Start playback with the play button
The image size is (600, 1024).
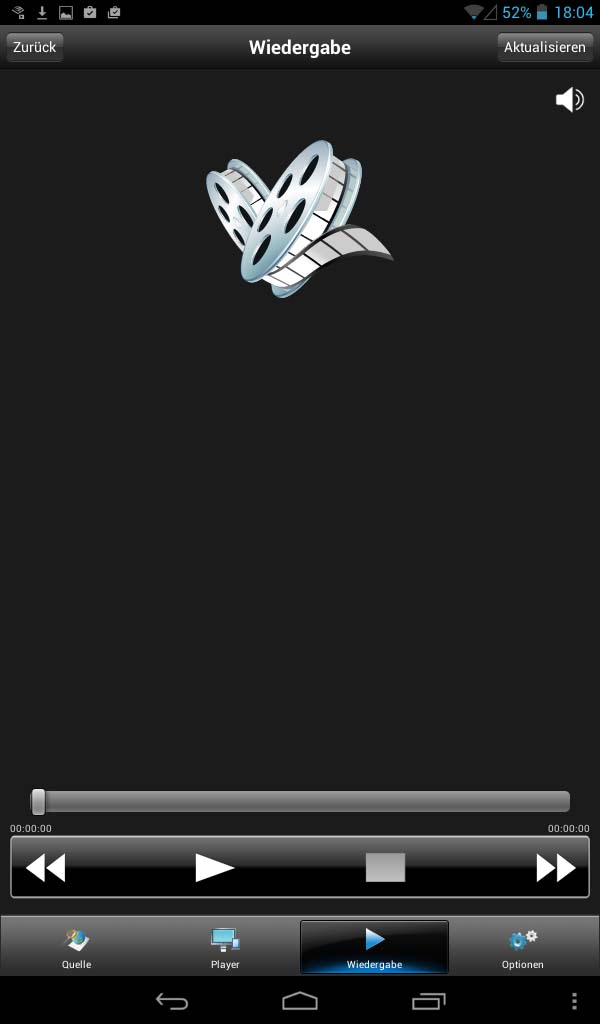215,868
